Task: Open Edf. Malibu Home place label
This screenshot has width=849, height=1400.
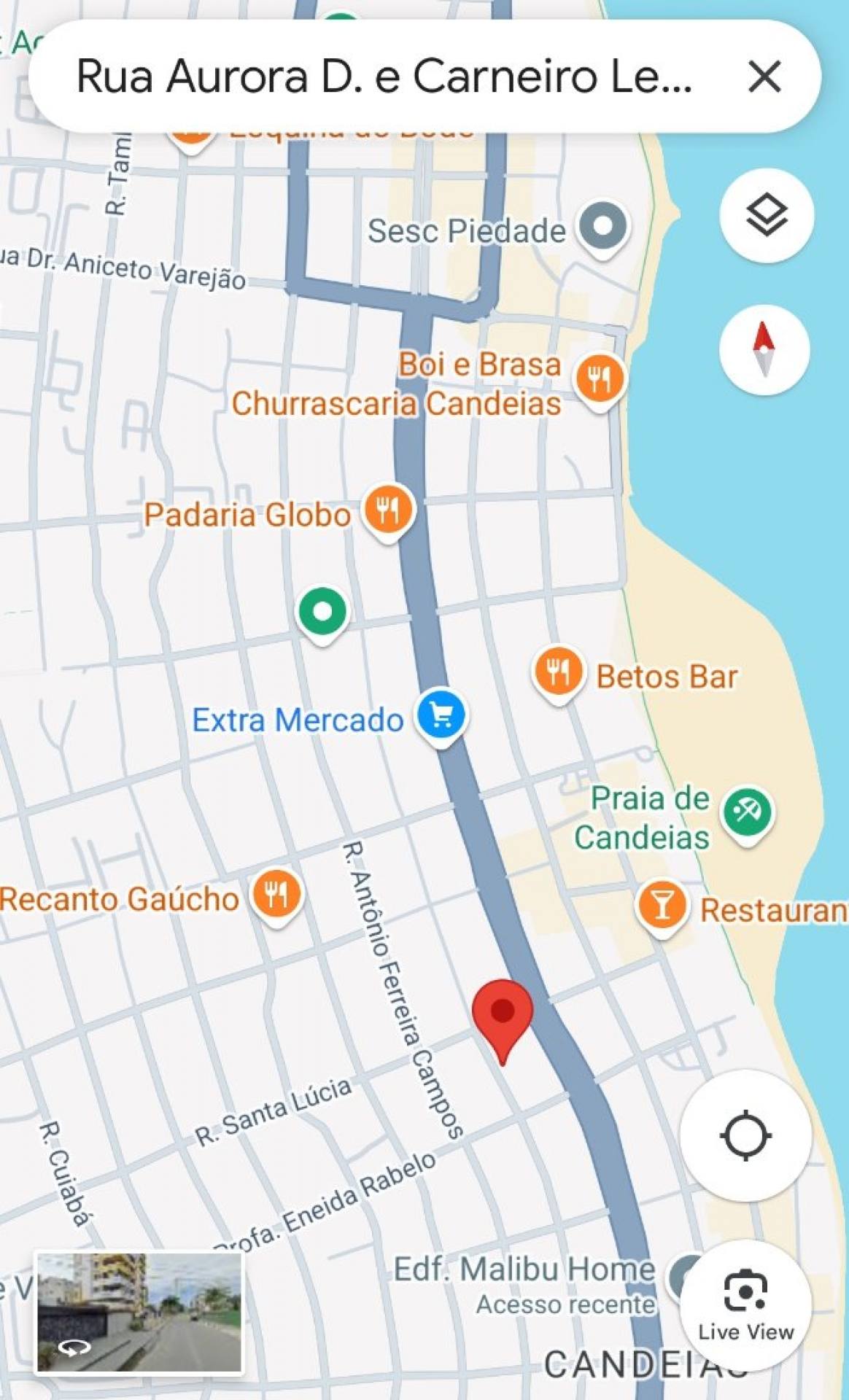Action: click(524, 1269)
